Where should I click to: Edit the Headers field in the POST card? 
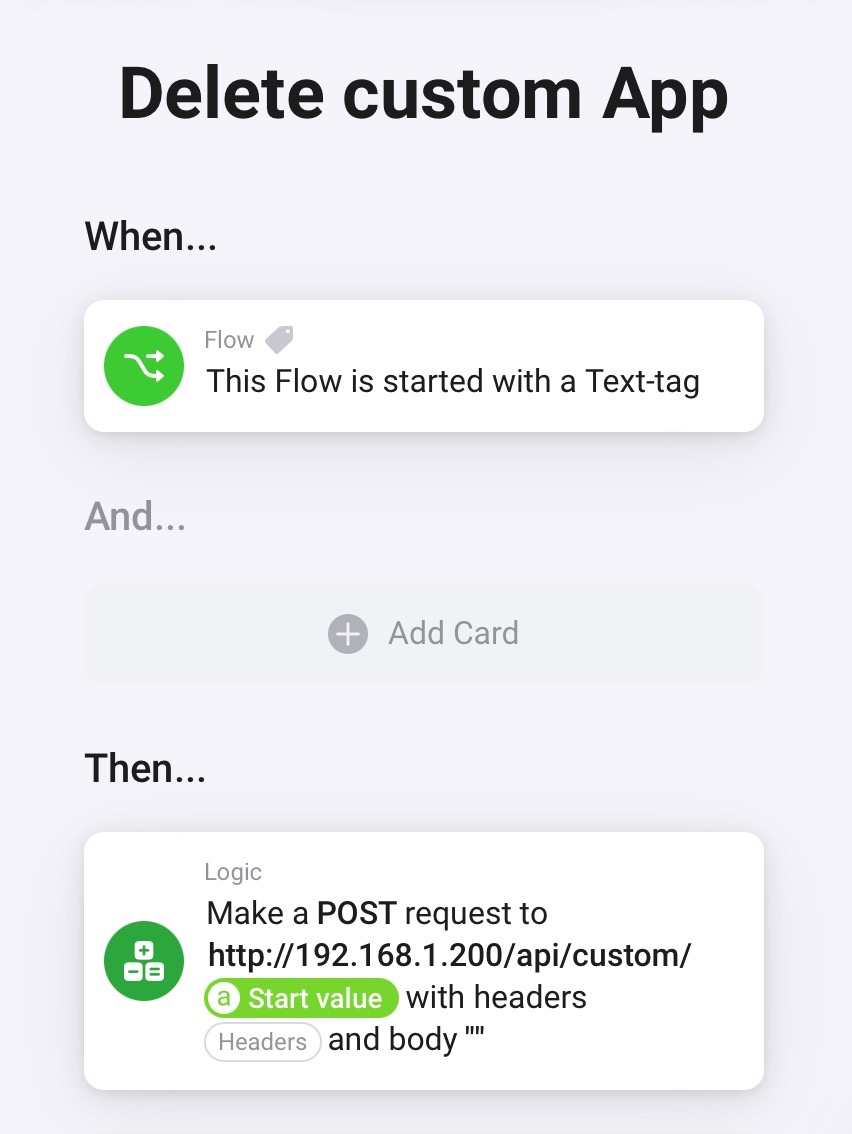pyautogui.click(x=262, y=1042)
